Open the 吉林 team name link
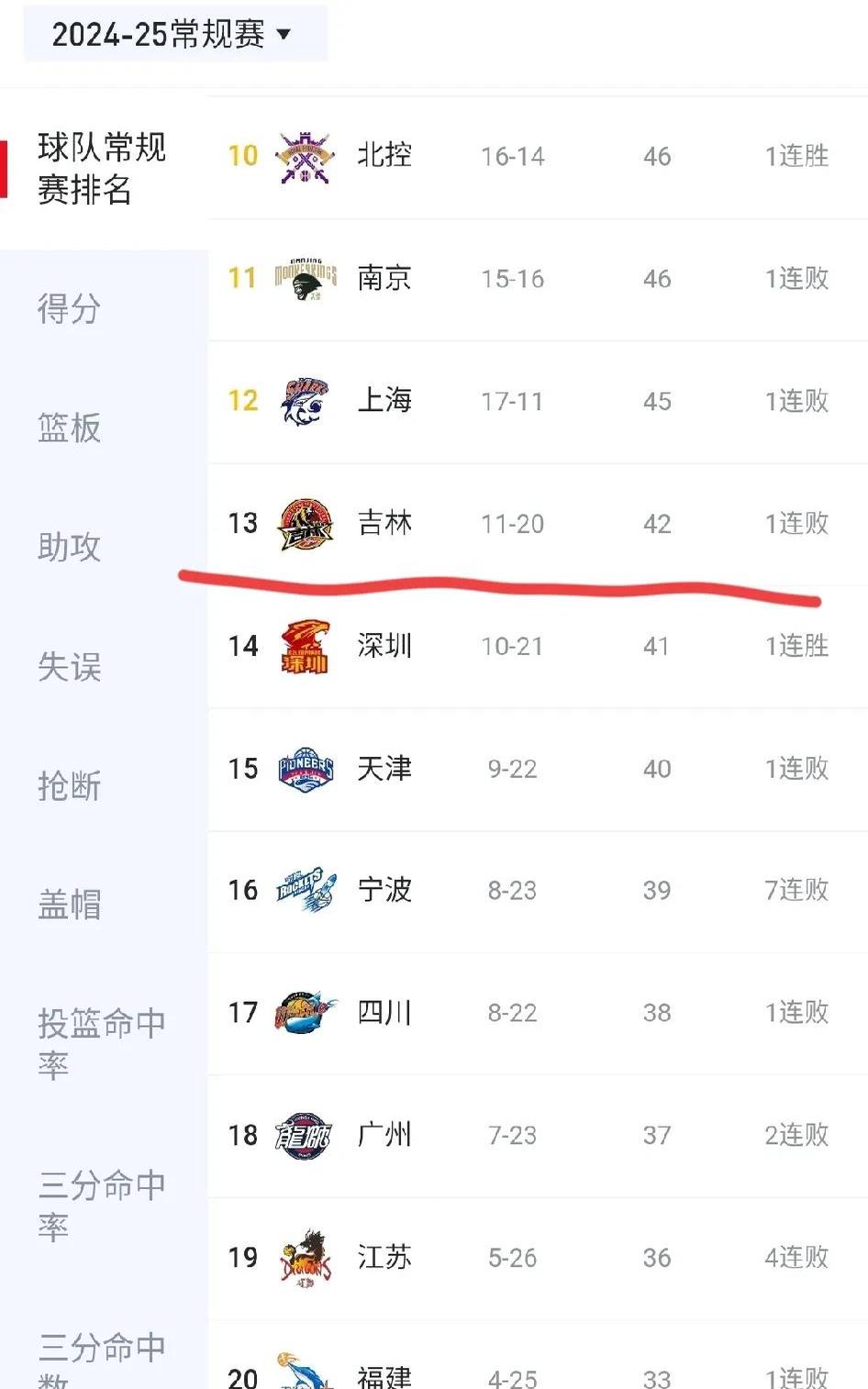The width and height of the screenshot is (868, 1389). tap(385, 524)
